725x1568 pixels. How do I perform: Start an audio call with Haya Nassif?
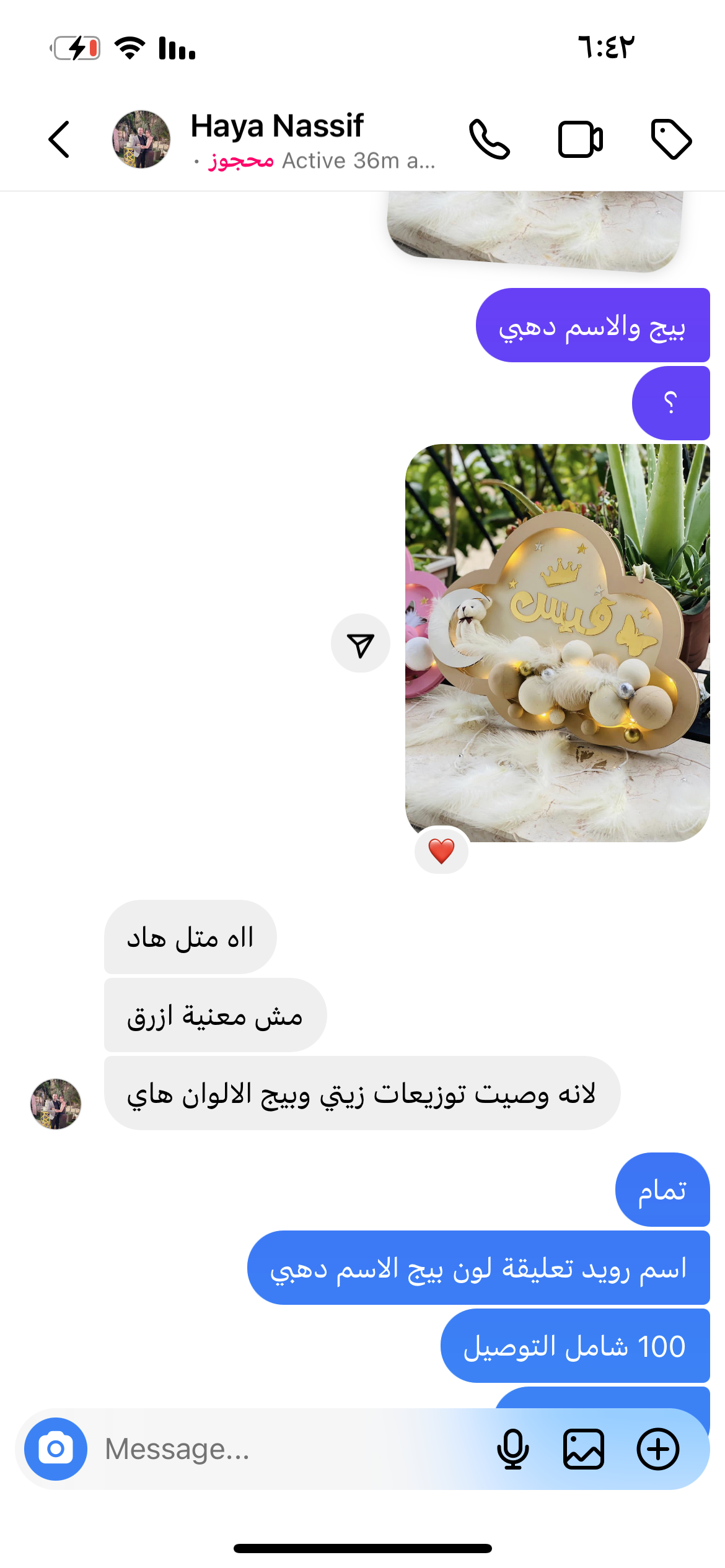tap(490, 139)
